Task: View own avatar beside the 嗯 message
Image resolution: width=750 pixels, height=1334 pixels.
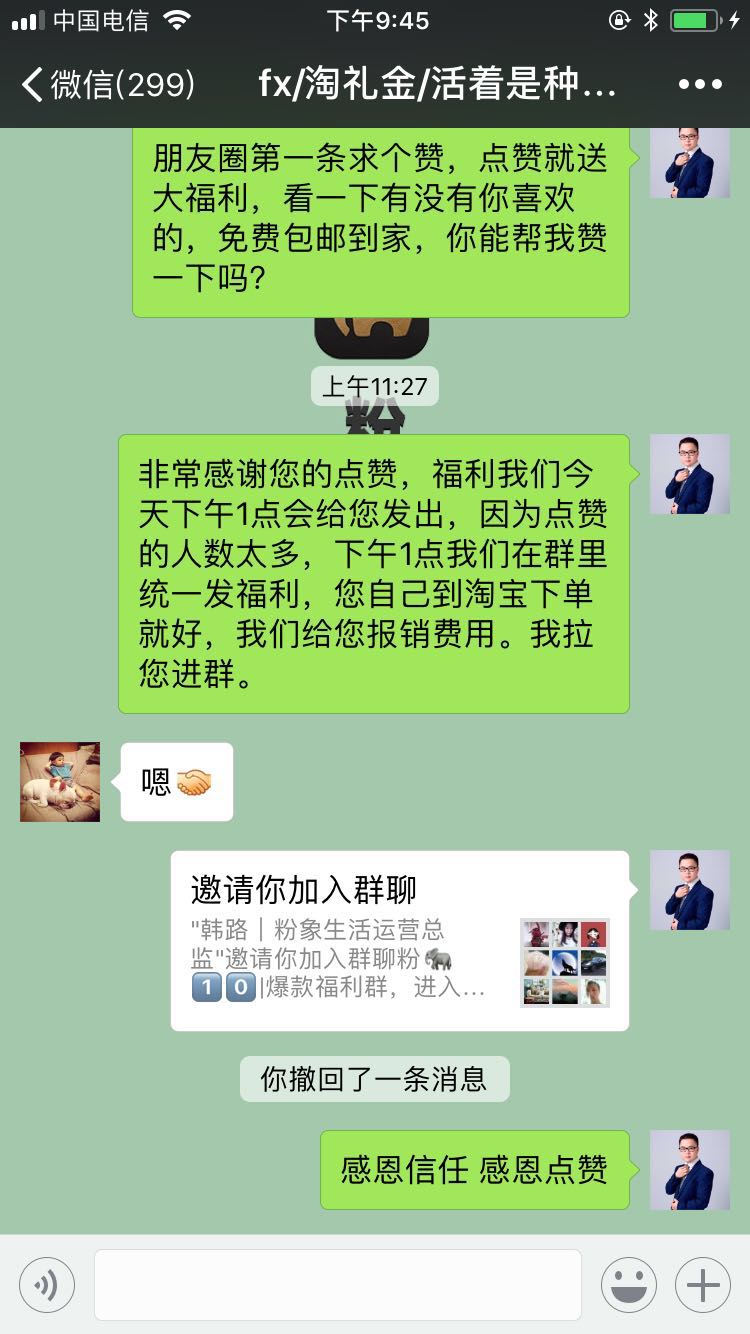Action: point(60,782)
